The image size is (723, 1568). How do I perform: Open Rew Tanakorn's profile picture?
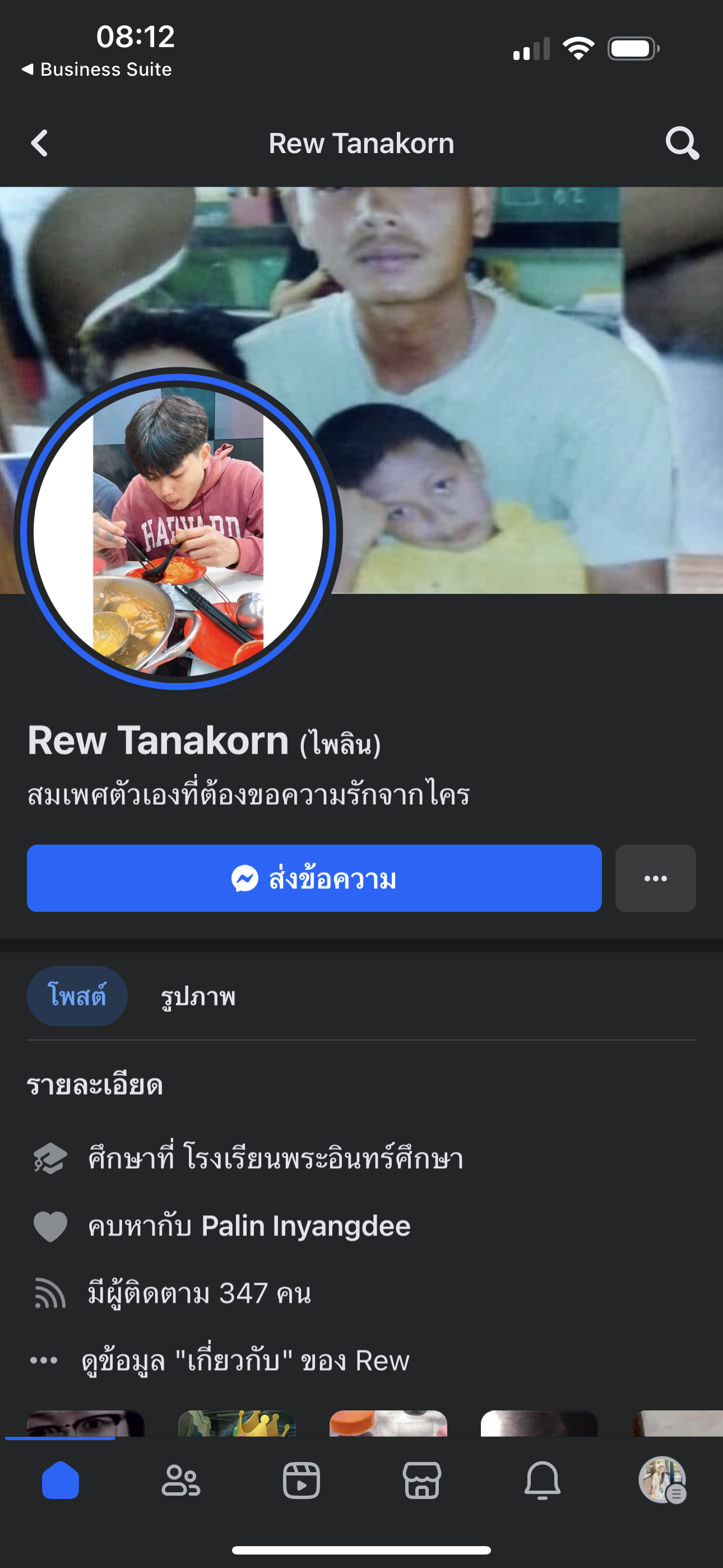click(x=178, y=532)
